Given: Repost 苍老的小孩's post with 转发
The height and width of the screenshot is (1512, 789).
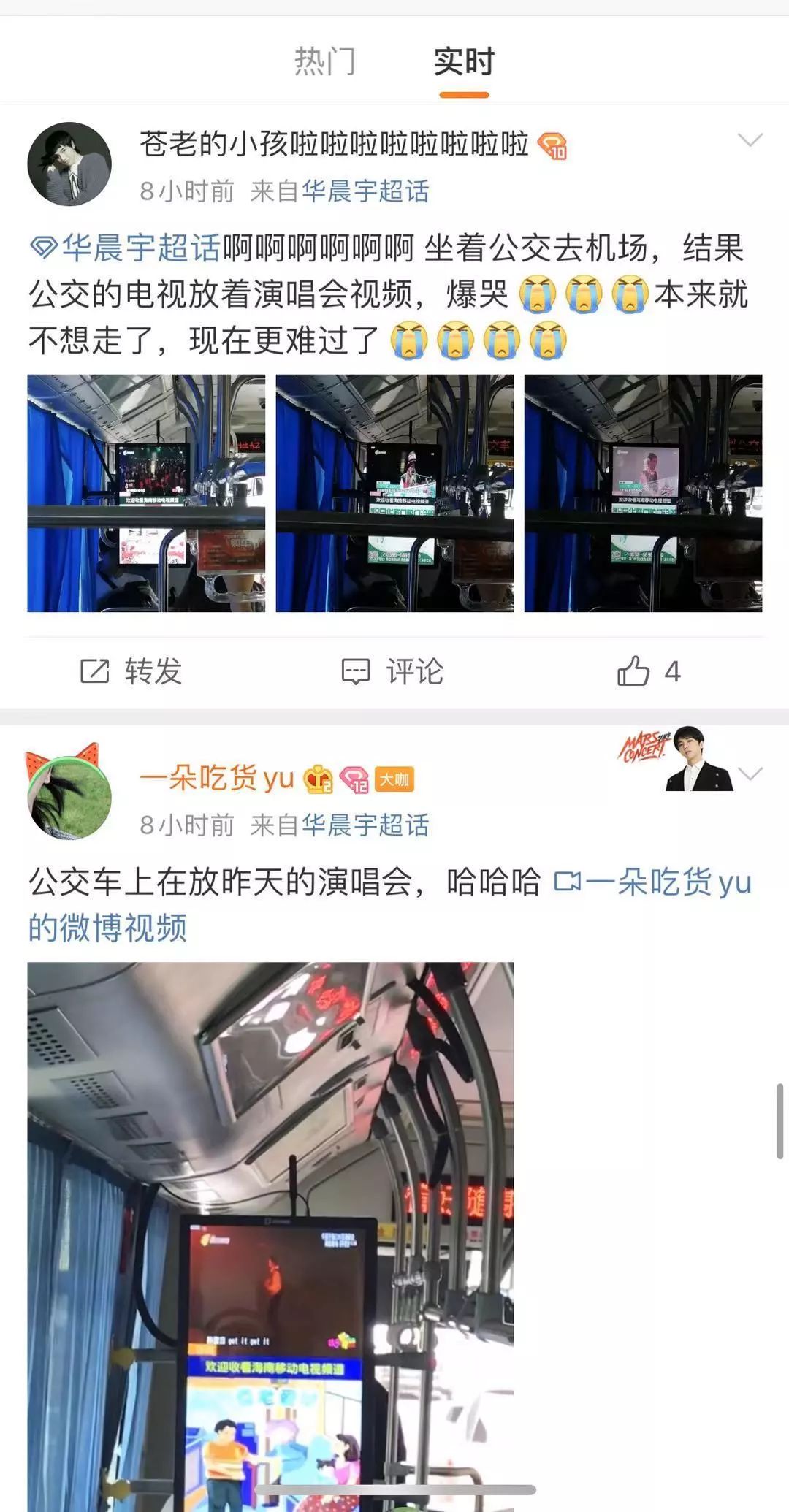Looking at the screenshot, I should pyautogui.click(x=131, y=671).
